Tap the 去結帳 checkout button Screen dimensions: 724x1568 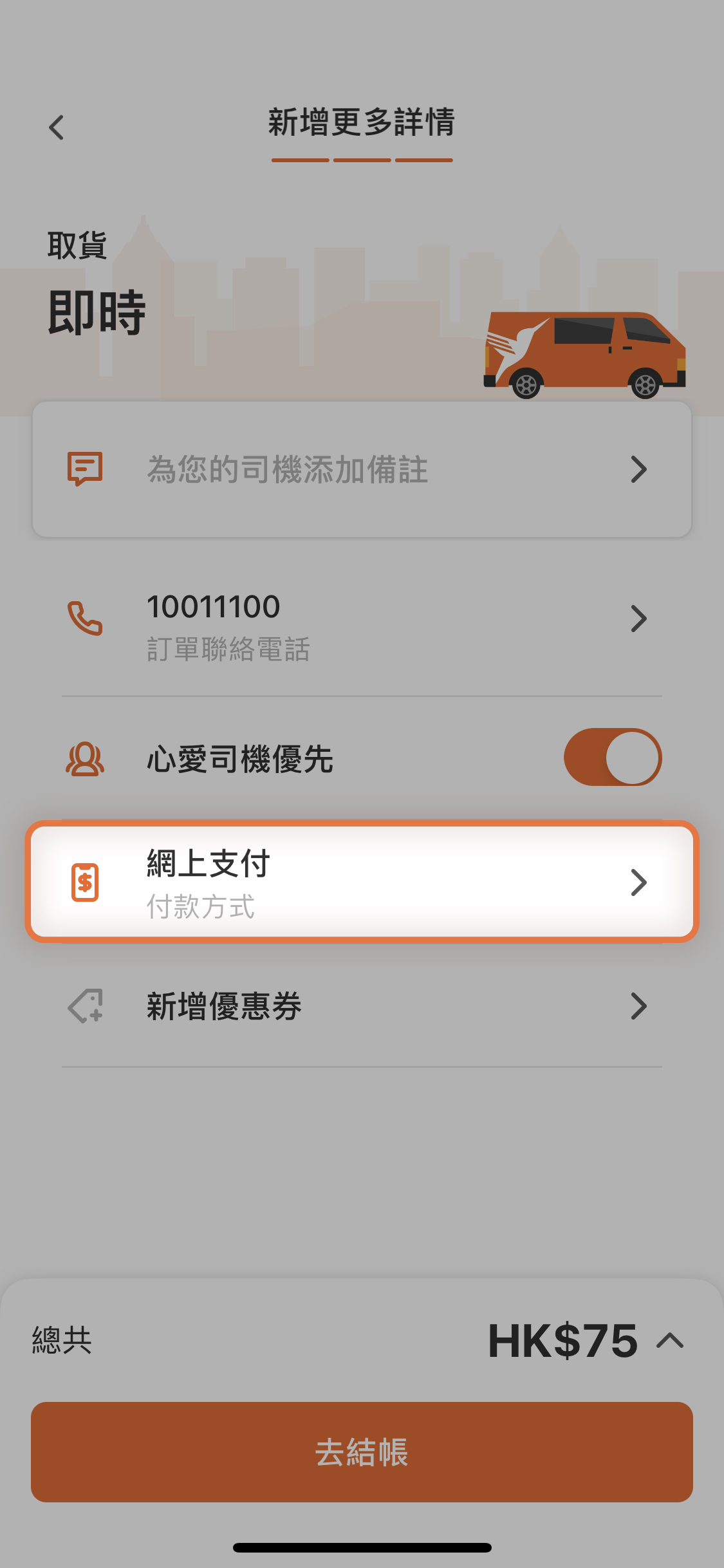coord(362,1452)
